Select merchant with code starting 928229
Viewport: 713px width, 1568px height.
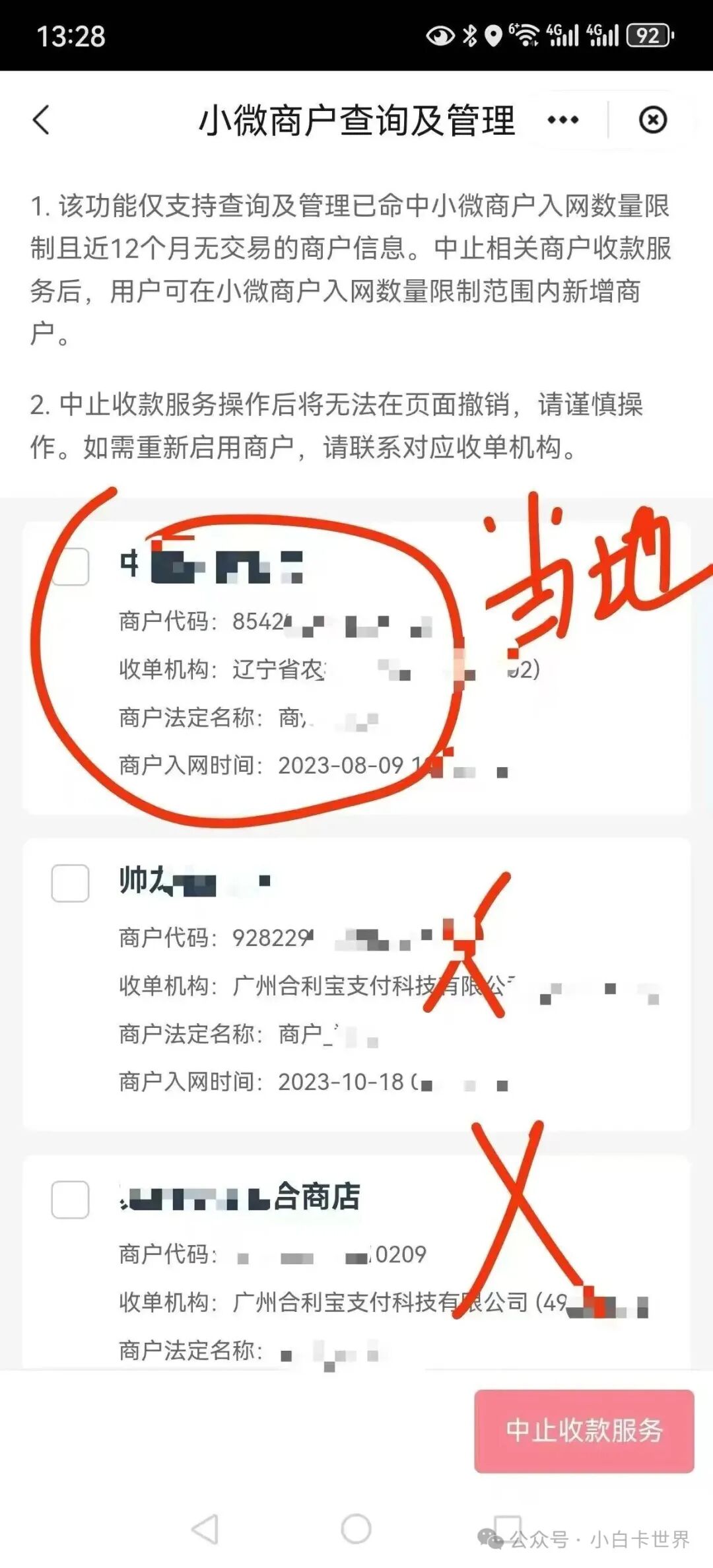(x=71, y=883)
